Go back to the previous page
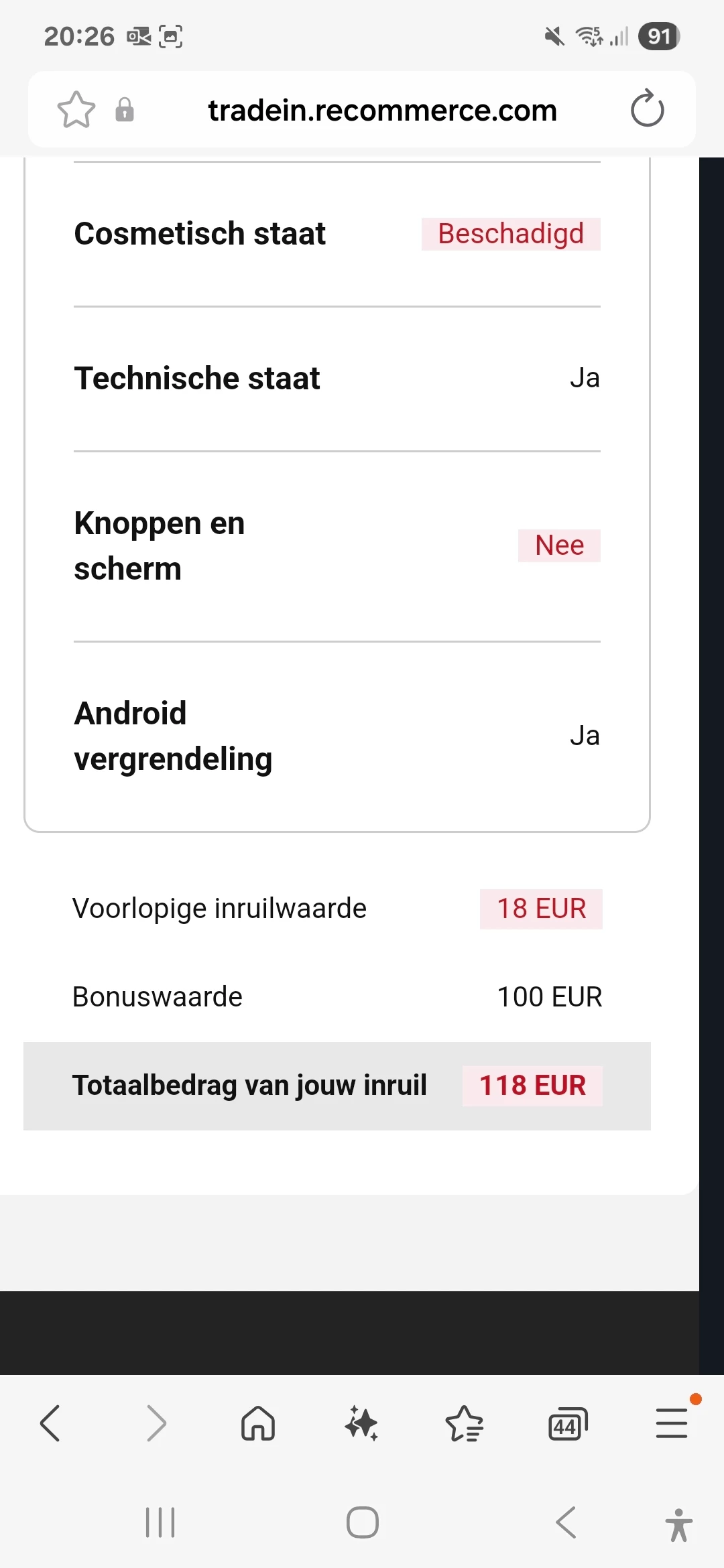Viewport: 724px width, 1568px height. point(51,1423)
